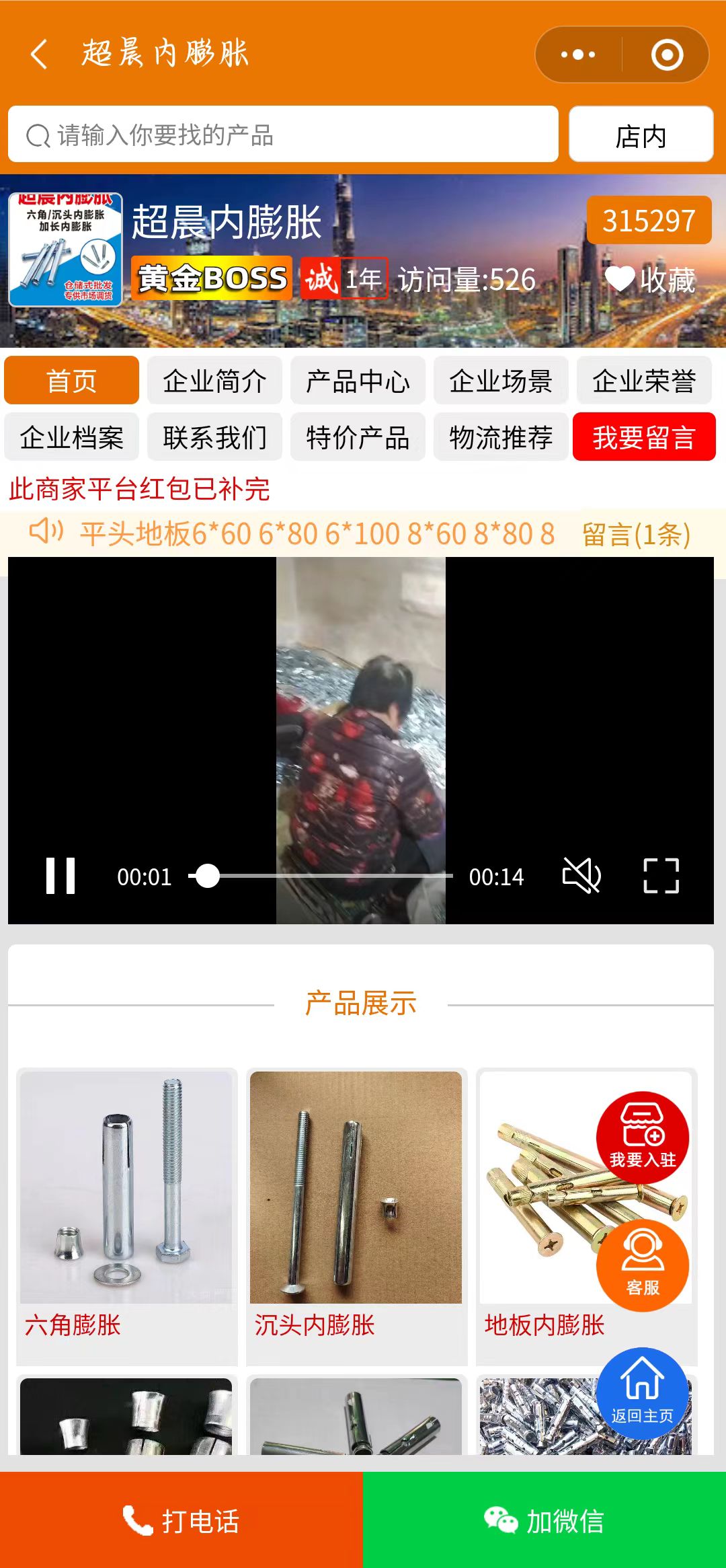
Task: Go back using the top-left arrow
Action: (x=39, y=54)
